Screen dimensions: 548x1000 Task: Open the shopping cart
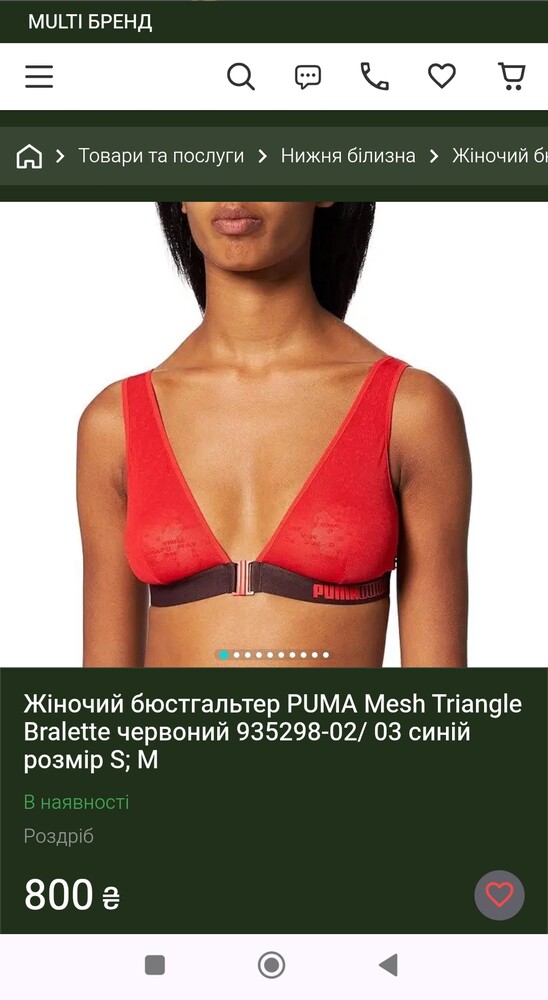coord(512,77)
